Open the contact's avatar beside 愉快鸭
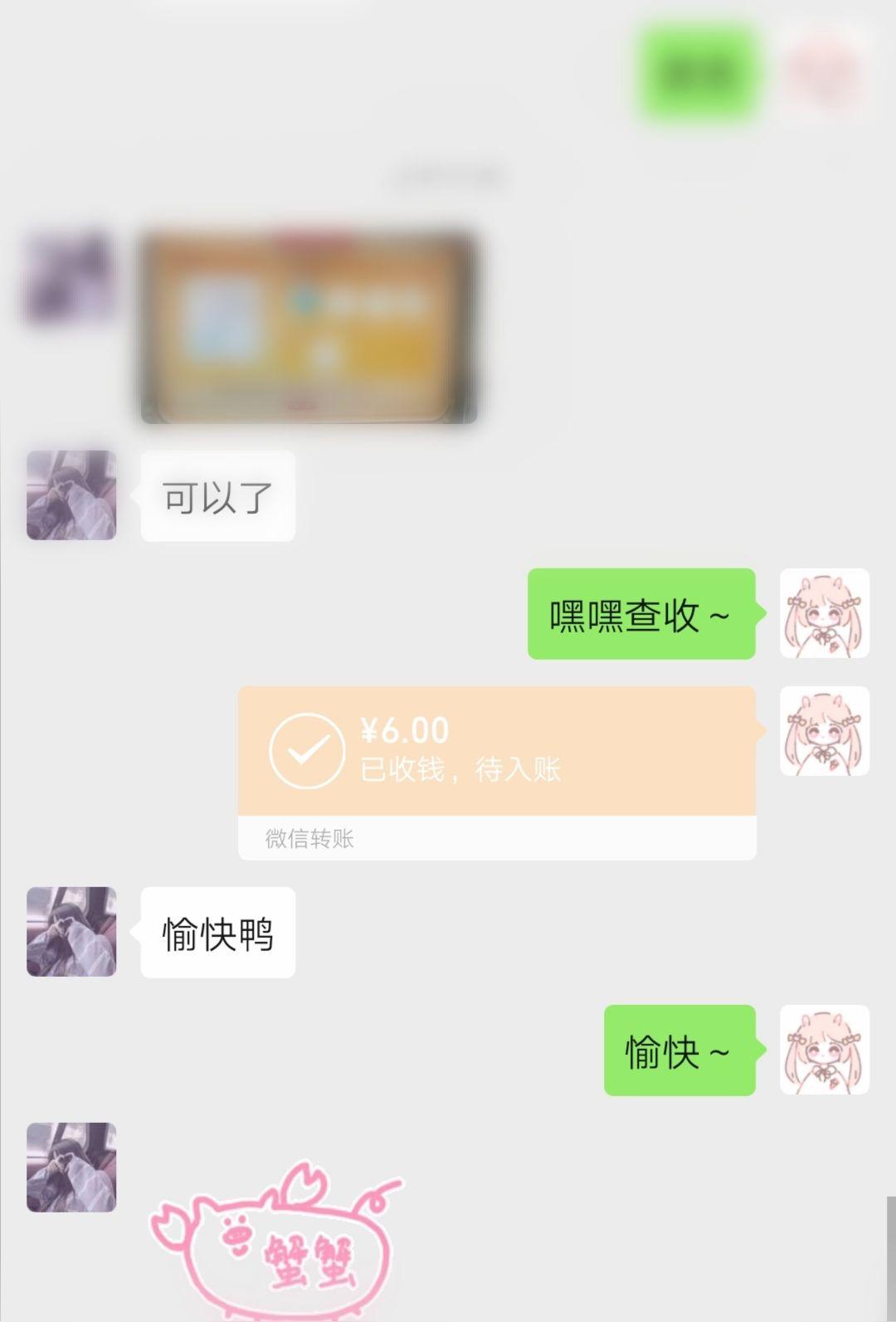This screenshot has height=1322, width=896. [71, 931]
